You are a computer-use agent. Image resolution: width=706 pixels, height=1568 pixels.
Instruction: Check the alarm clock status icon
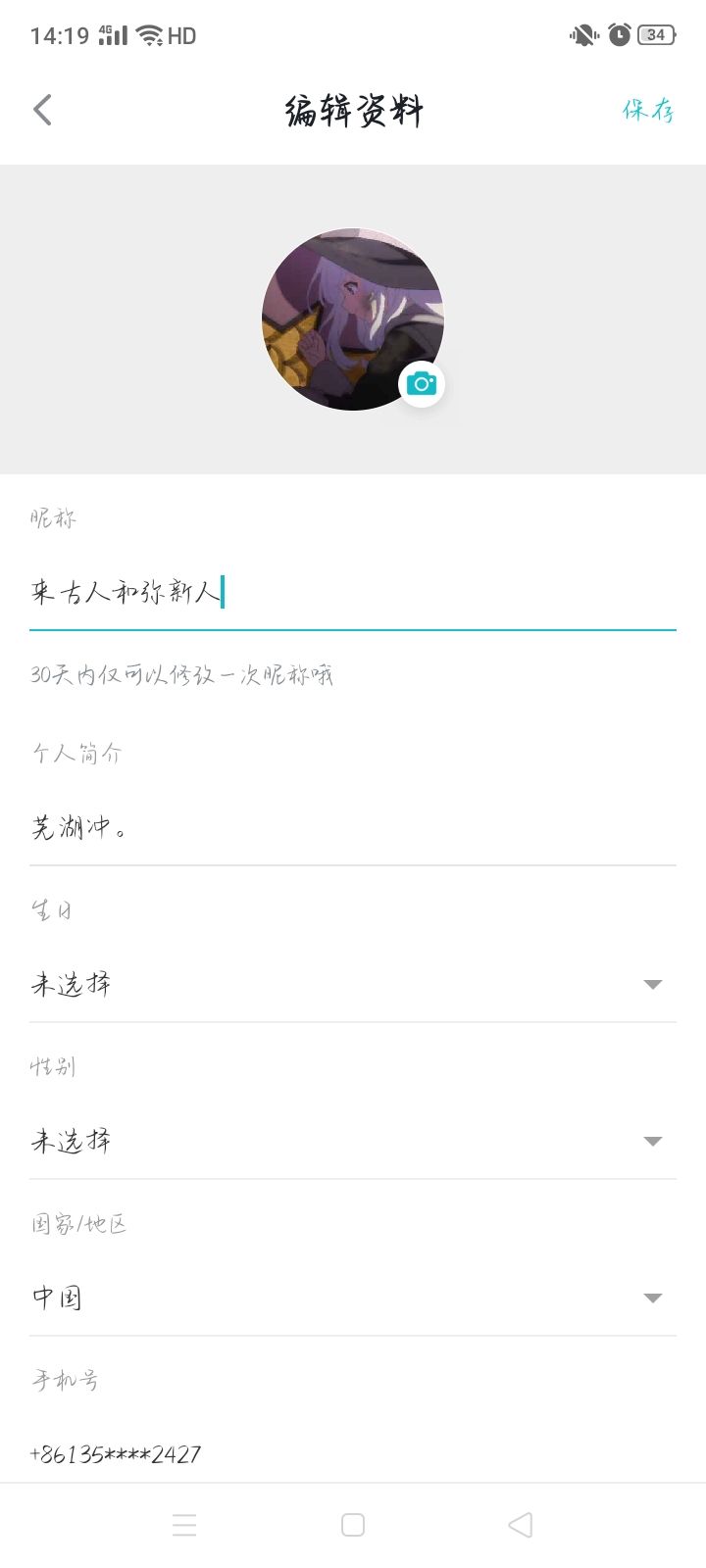[619, 34]
